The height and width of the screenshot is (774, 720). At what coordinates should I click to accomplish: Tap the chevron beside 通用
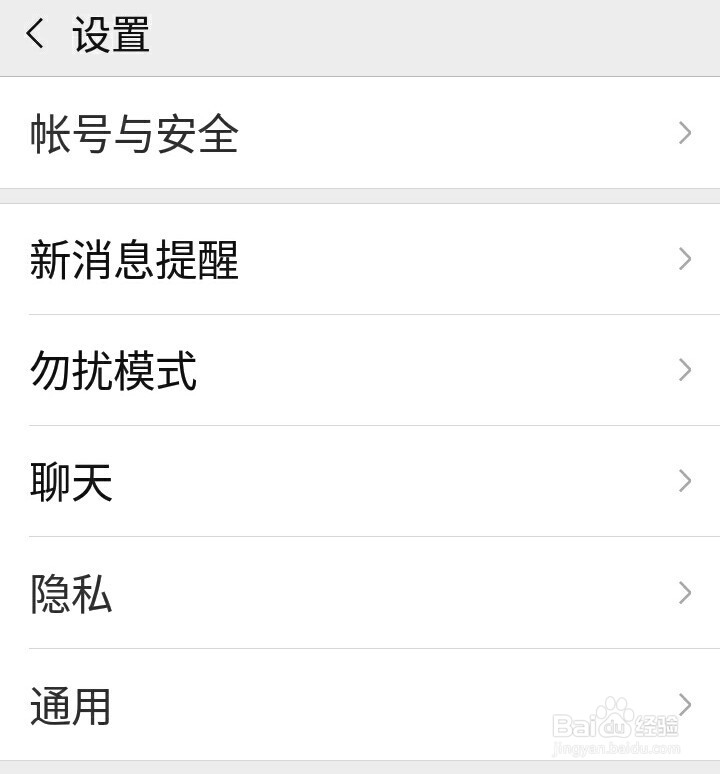point(684,705)
